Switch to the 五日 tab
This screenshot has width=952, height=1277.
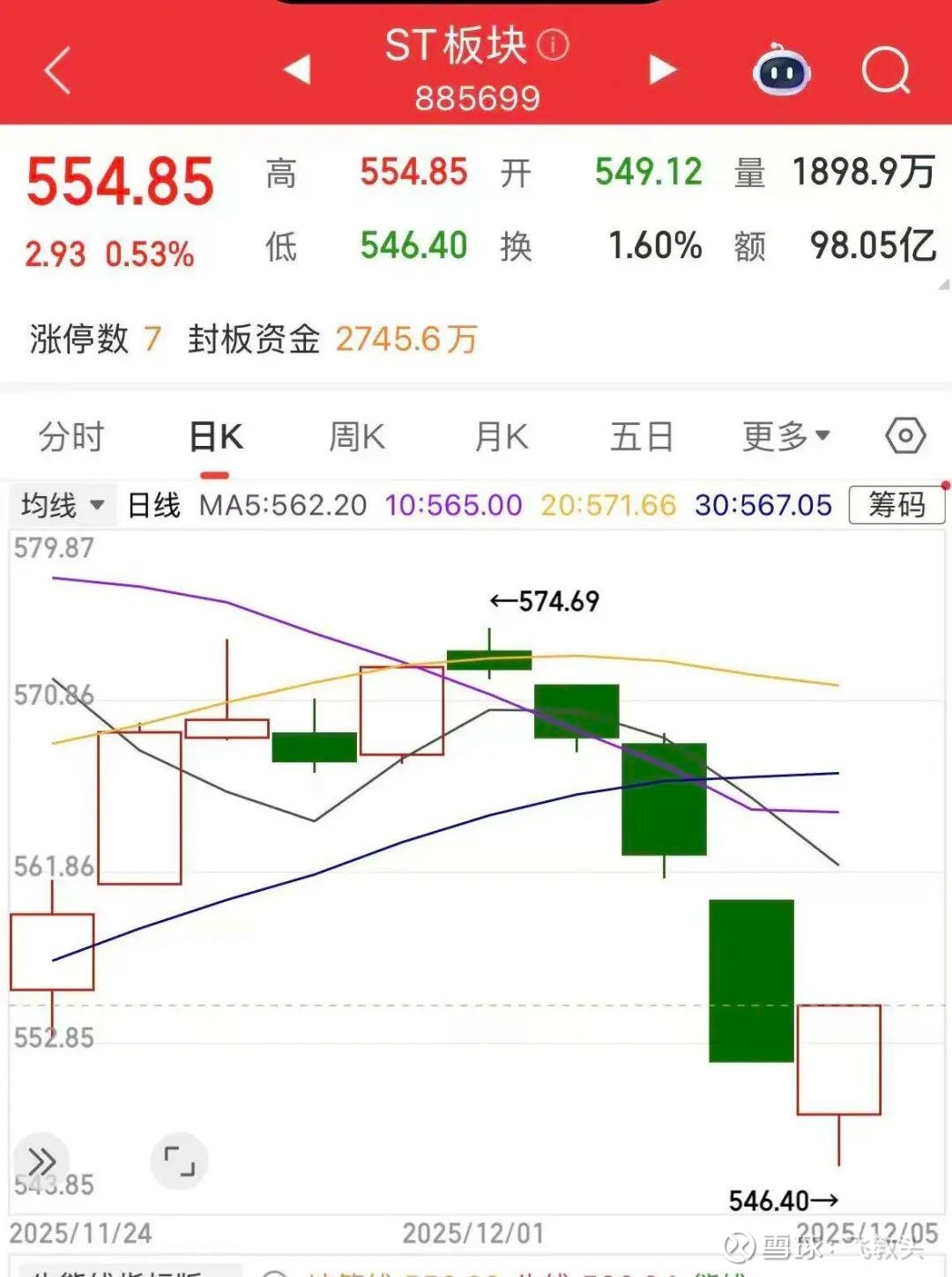642,437
